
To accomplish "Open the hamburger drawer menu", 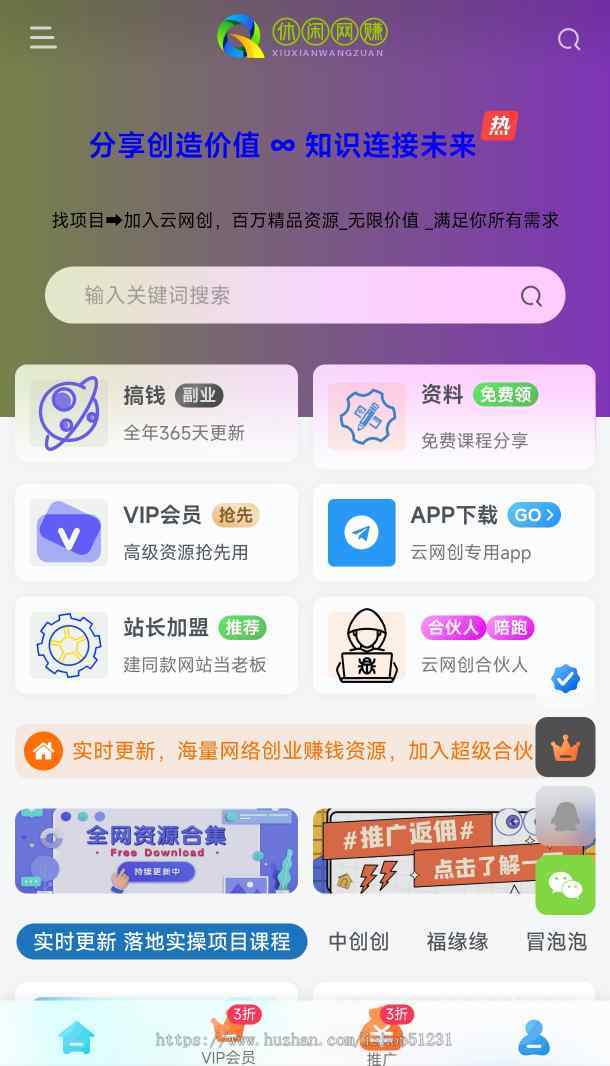I will point(42,38).
